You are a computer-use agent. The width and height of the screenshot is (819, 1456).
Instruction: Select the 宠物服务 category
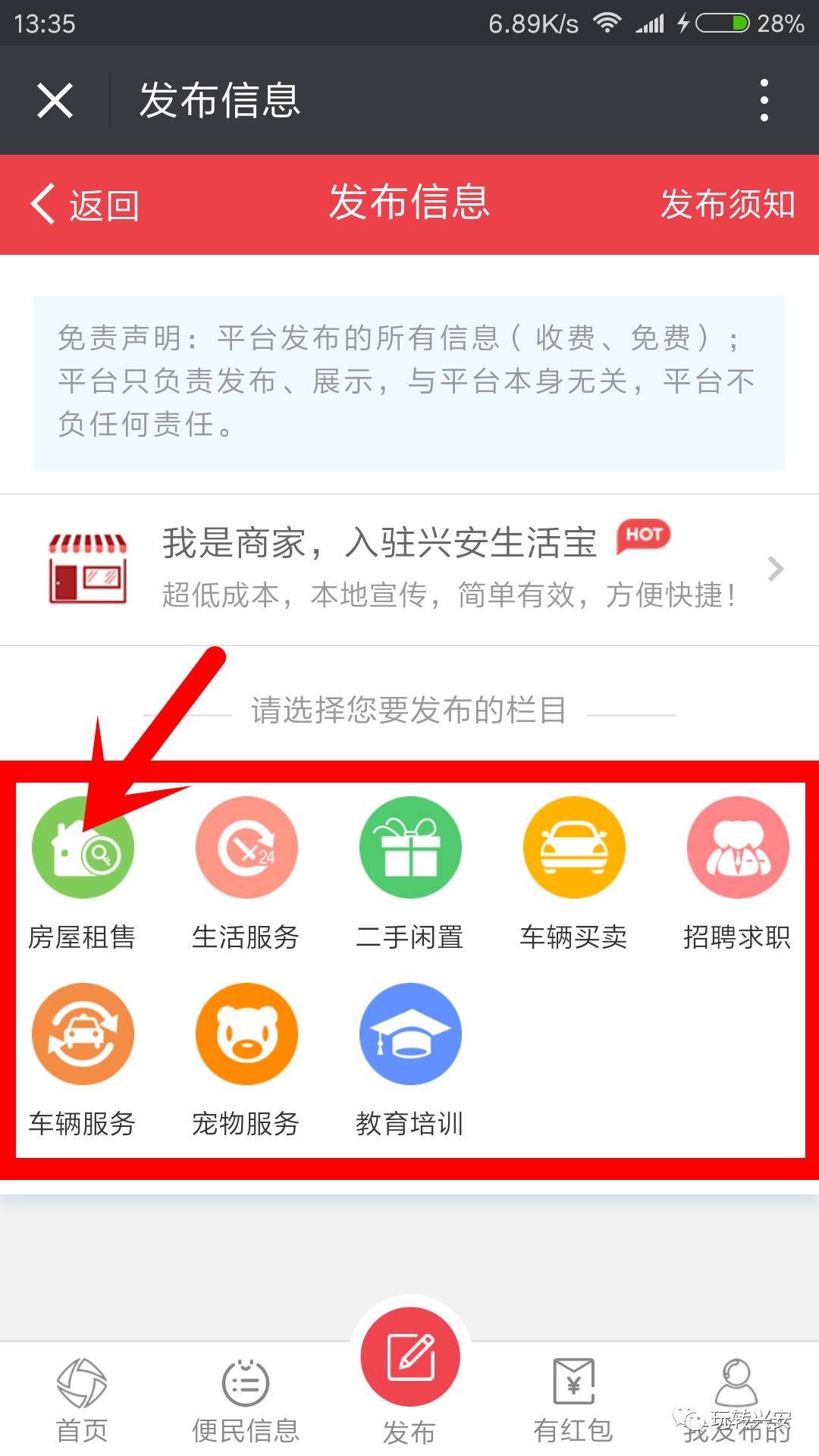click(246, 1059)
